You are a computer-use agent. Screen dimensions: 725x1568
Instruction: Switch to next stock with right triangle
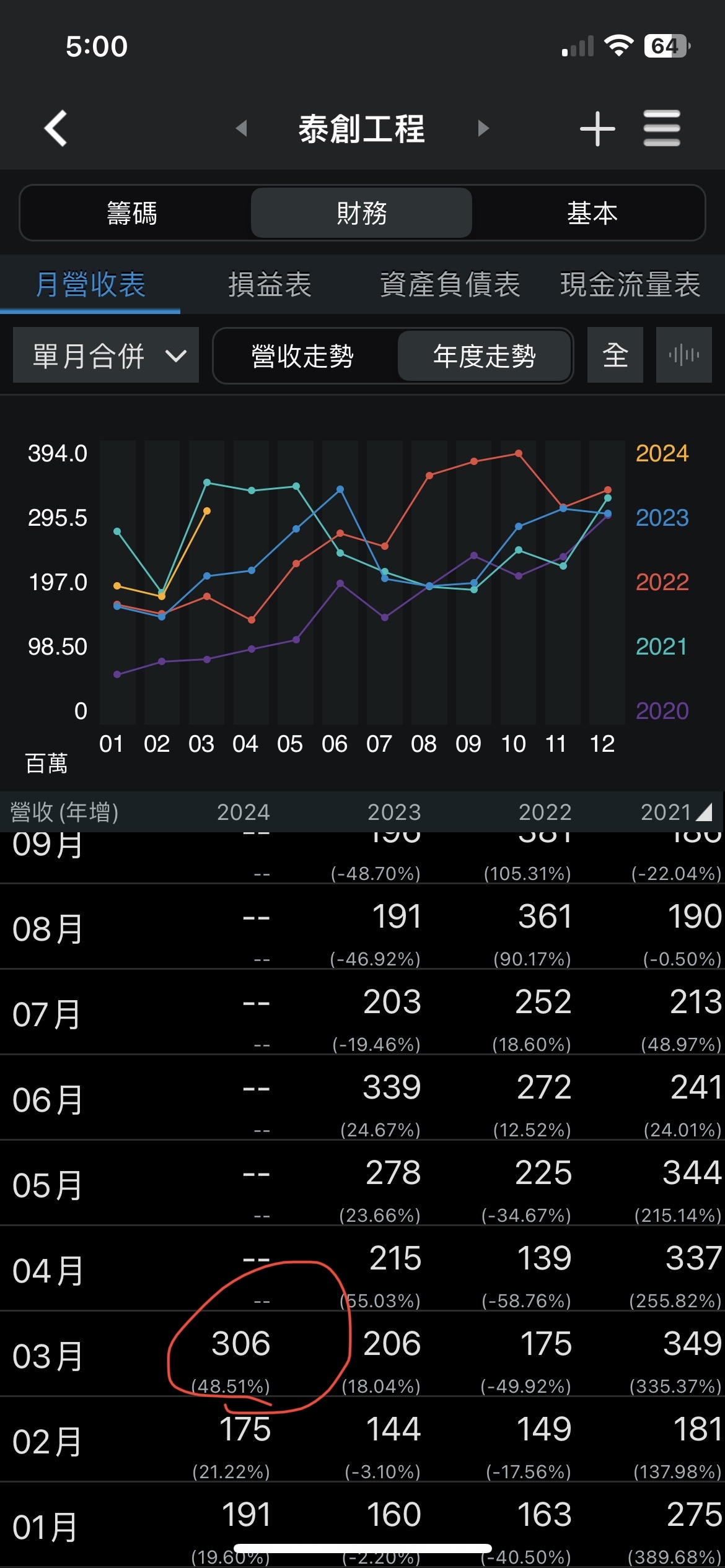[483, 128]
